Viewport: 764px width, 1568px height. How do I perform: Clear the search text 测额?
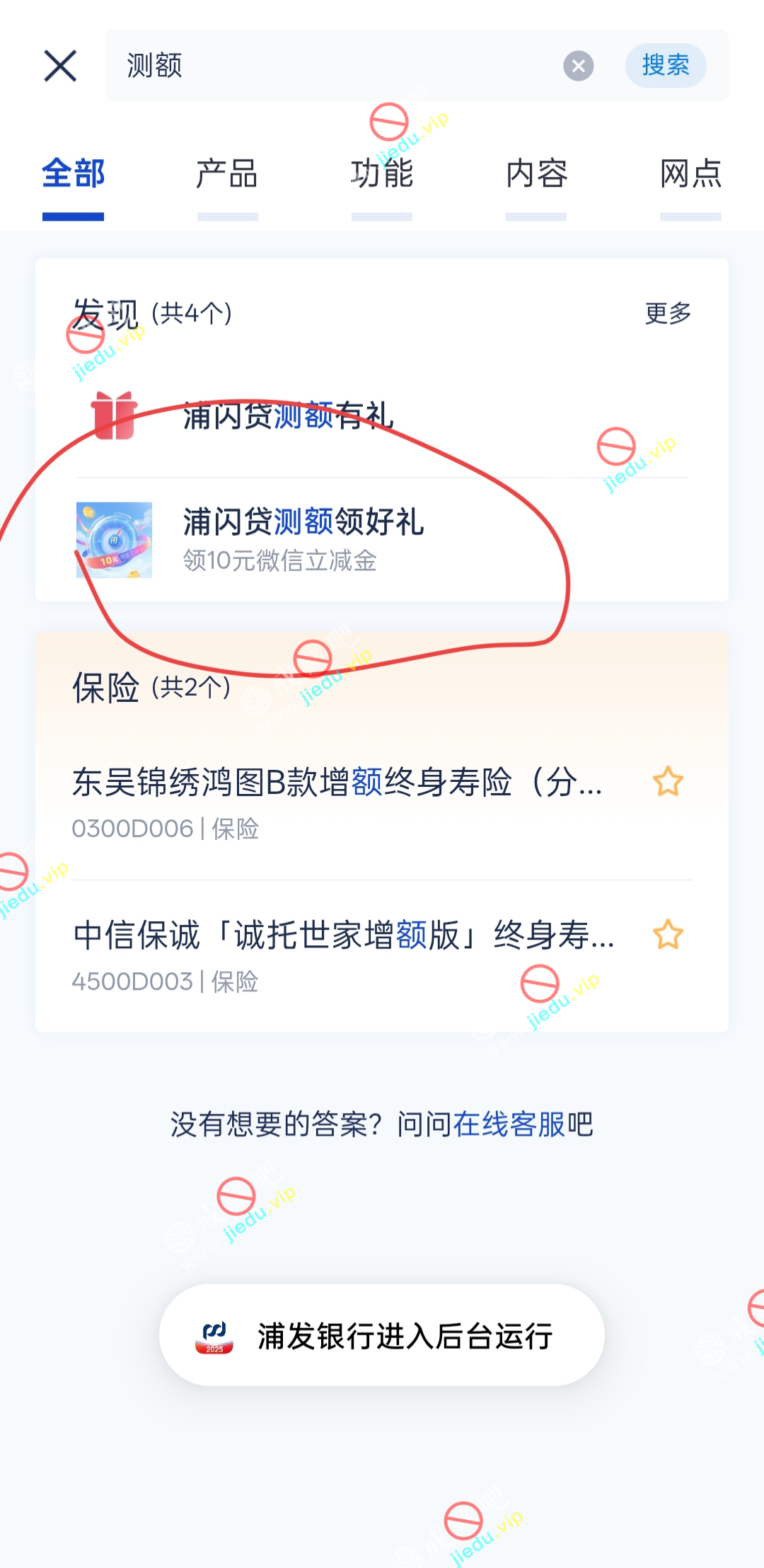click(578, 66)
